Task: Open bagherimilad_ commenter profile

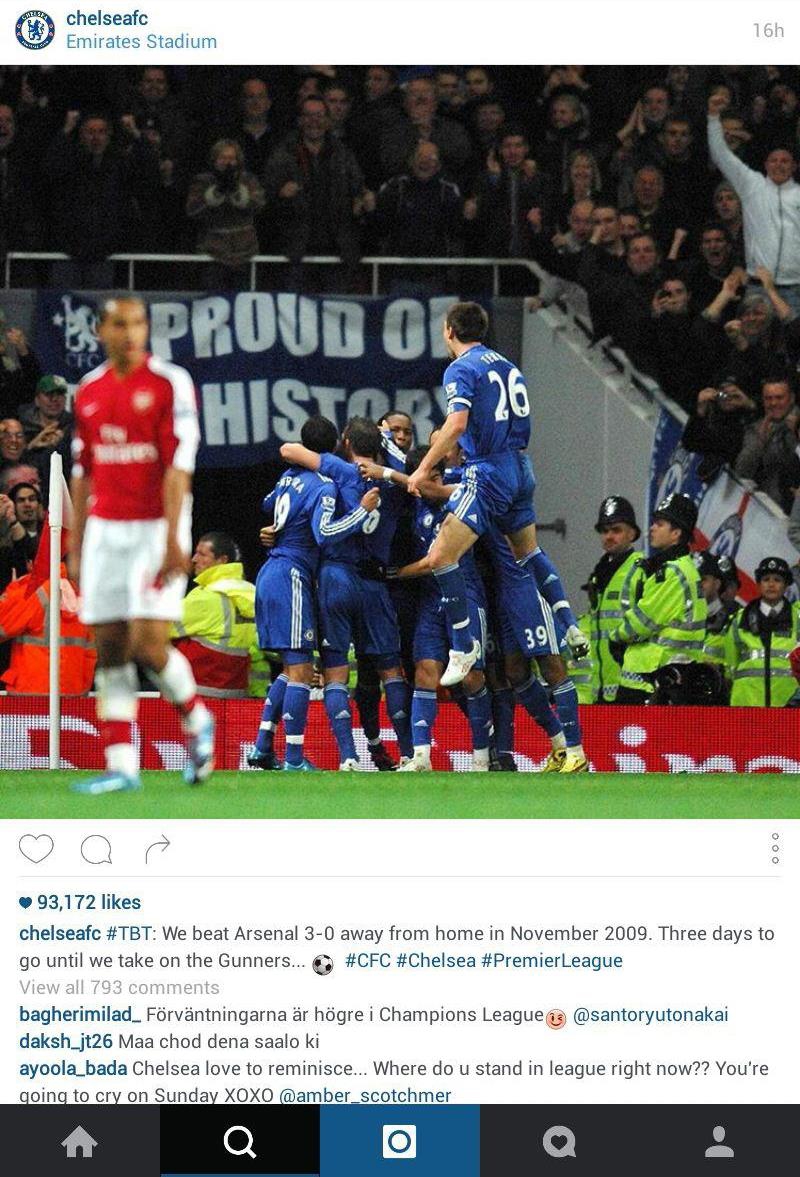Action: click(x=80, y=1015)
